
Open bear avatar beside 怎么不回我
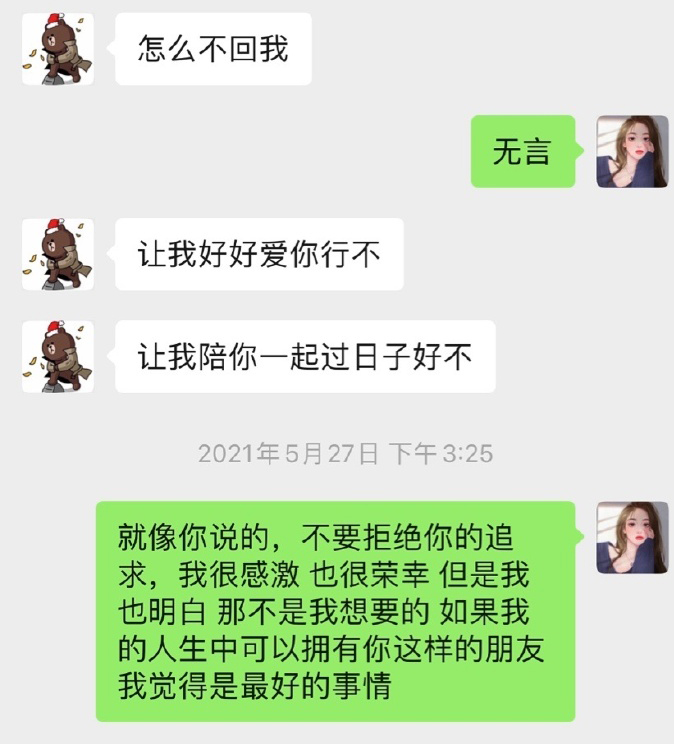tap(57, 49)
